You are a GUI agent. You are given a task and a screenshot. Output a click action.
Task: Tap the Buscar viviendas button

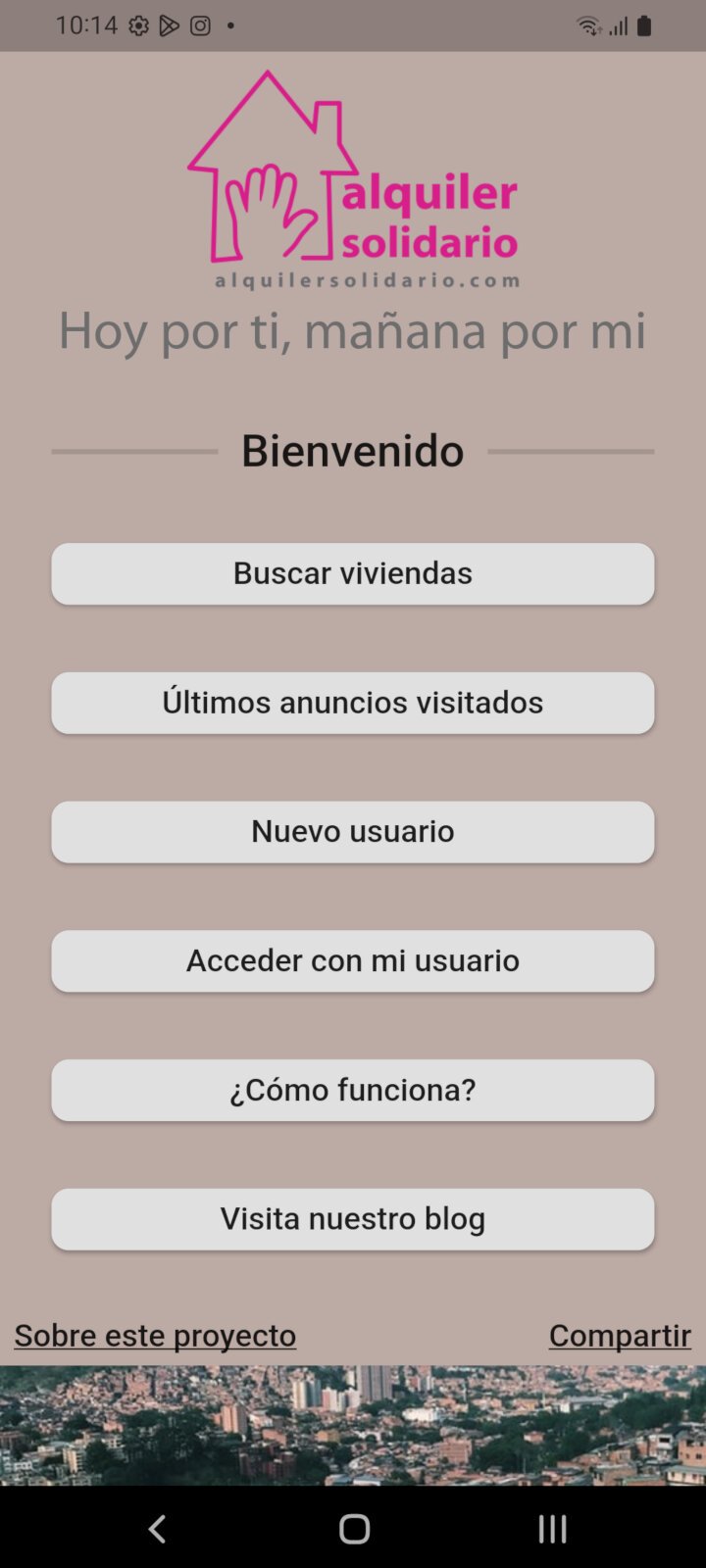(x=353, y=573)
